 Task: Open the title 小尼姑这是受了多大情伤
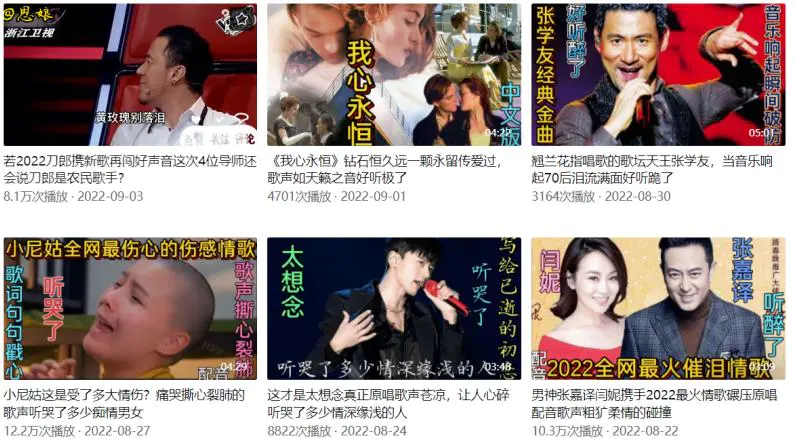(x=128, y=402)
